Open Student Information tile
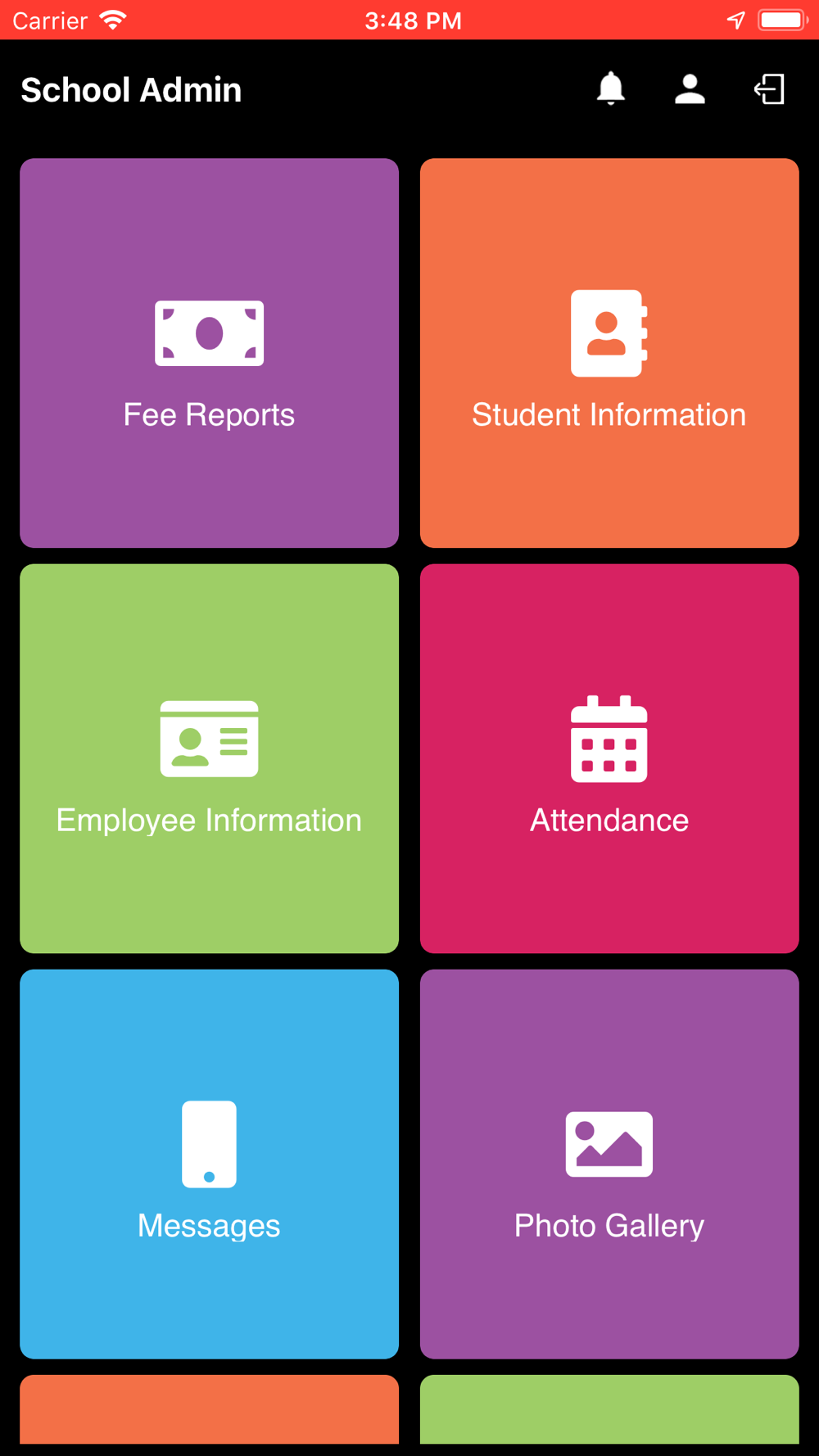 pyautogui.click(x=609, y=353)
